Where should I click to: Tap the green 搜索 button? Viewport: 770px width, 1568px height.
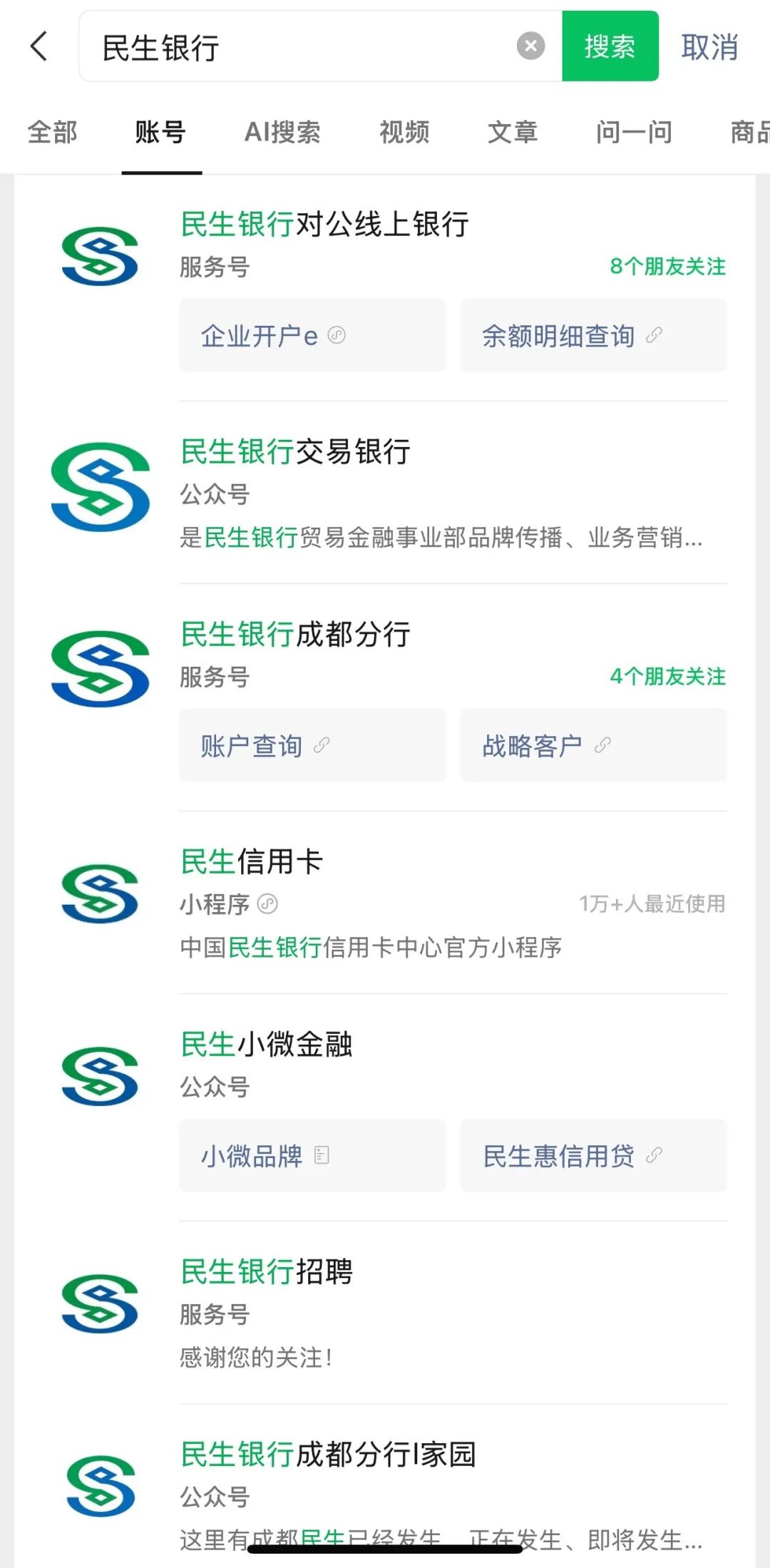click(x=610, y=46)
